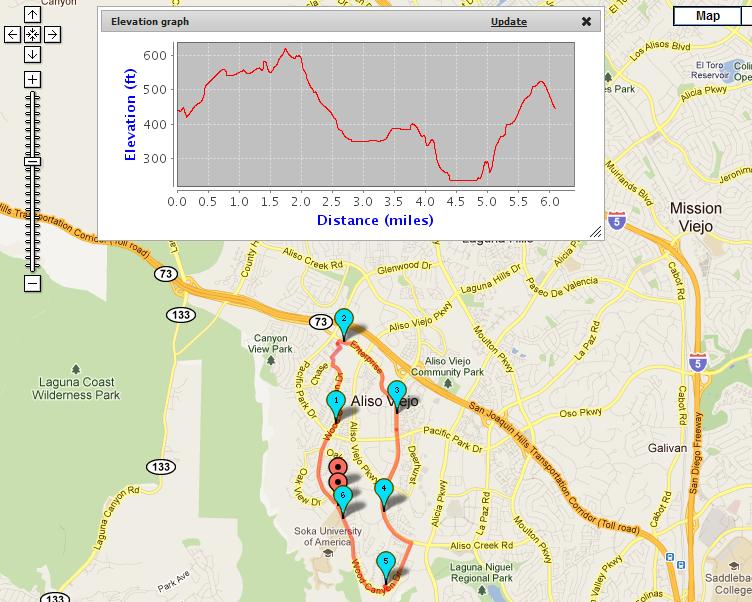
Task: Pan the map left
Action: click(x=12, y=34)
